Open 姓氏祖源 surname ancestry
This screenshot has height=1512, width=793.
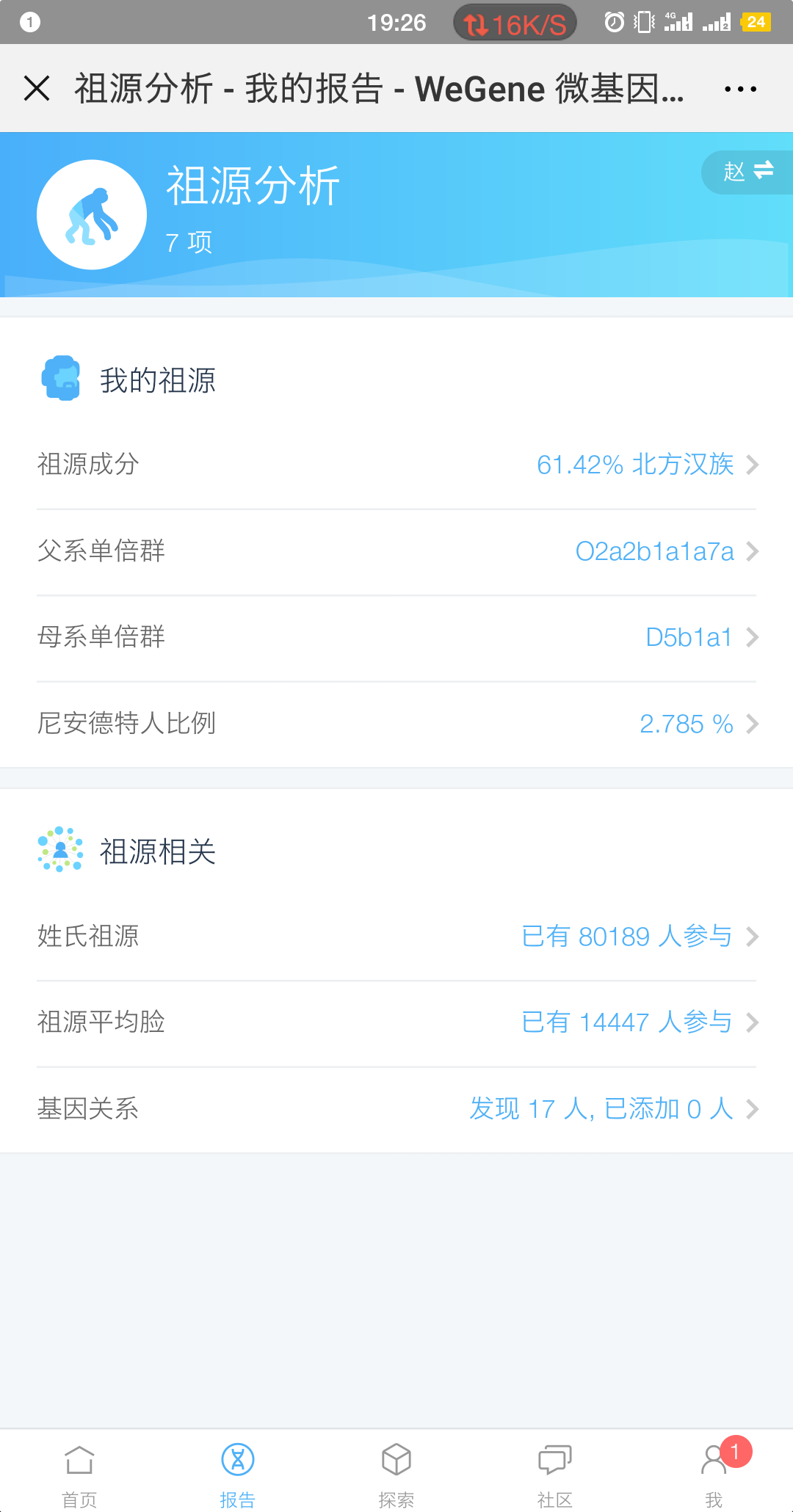click(396, 937)
